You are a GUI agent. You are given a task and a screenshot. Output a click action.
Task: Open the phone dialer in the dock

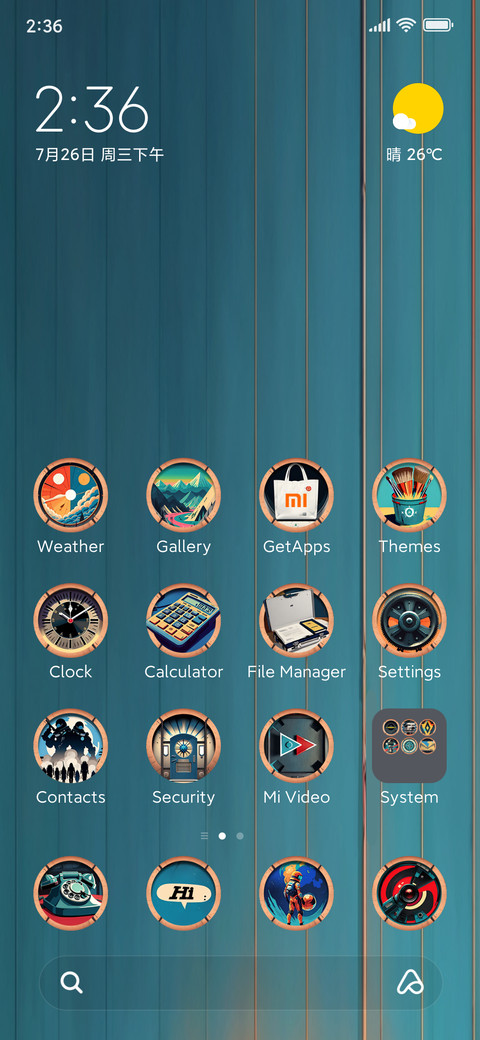point(70,893)
